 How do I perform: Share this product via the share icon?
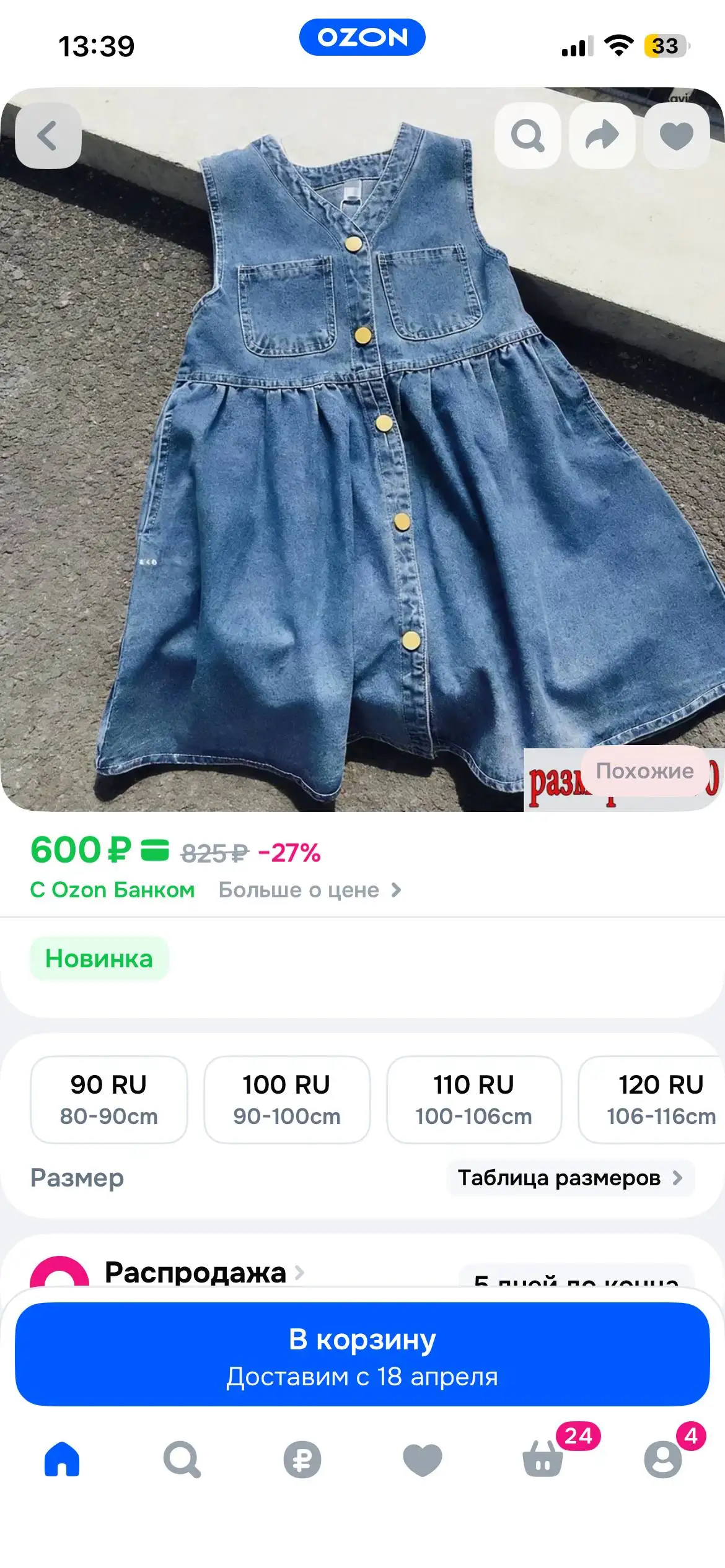coord(602,136)
